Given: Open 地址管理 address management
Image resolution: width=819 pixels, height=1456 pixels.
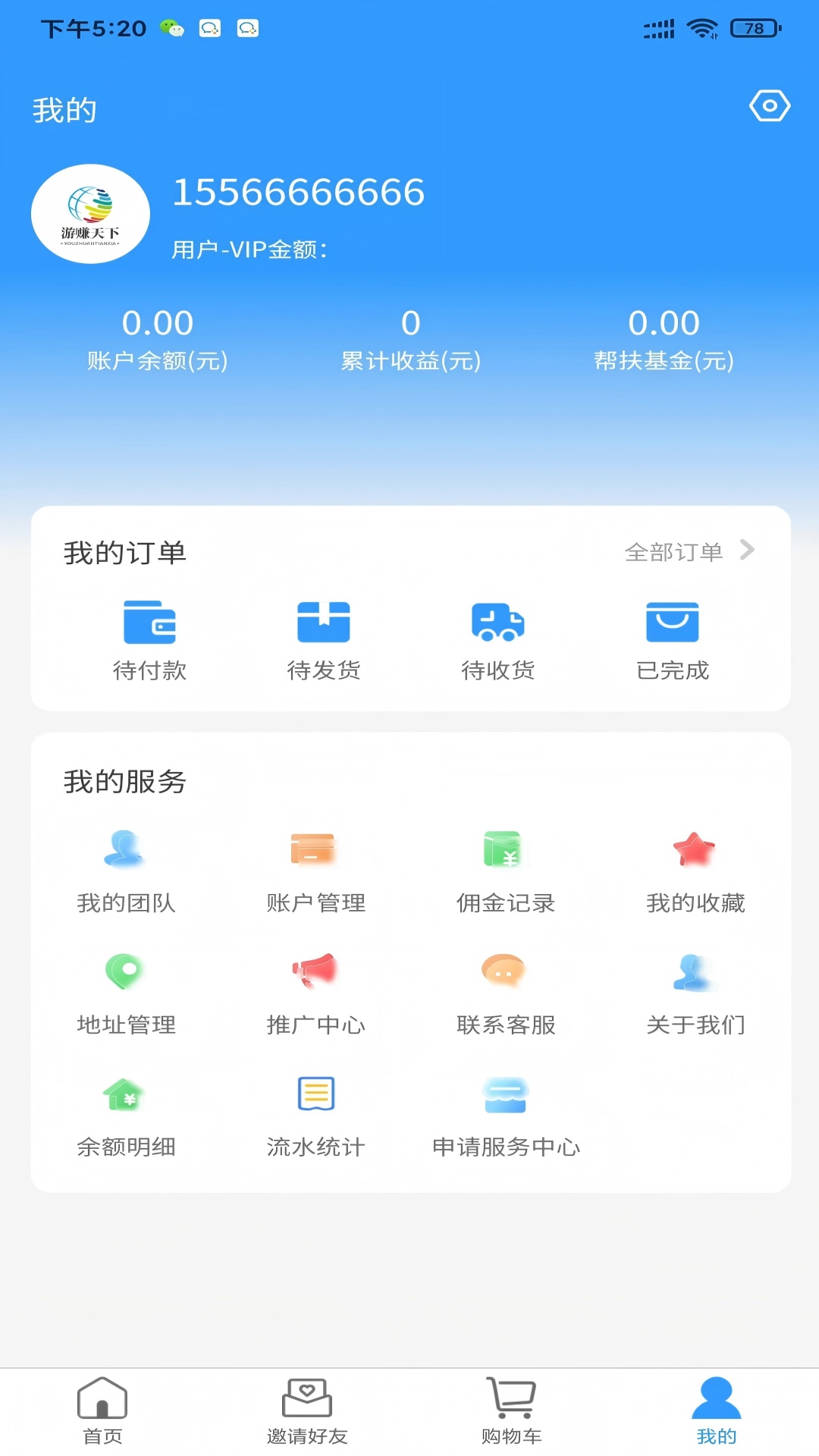Looking at the screenshot, I should 125,995.
